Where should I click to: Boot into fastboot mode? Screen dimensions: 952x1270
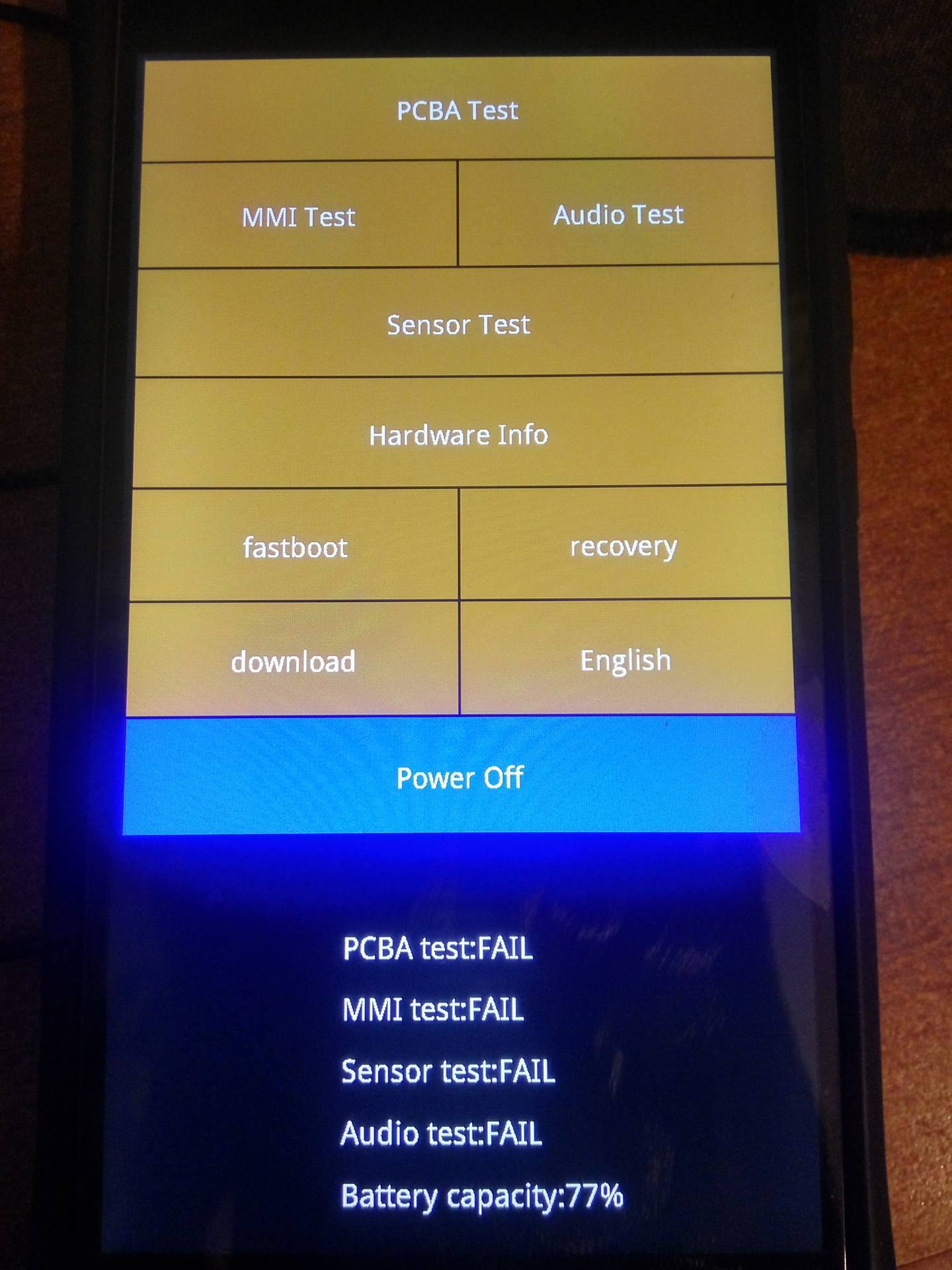tap(295, 546)
